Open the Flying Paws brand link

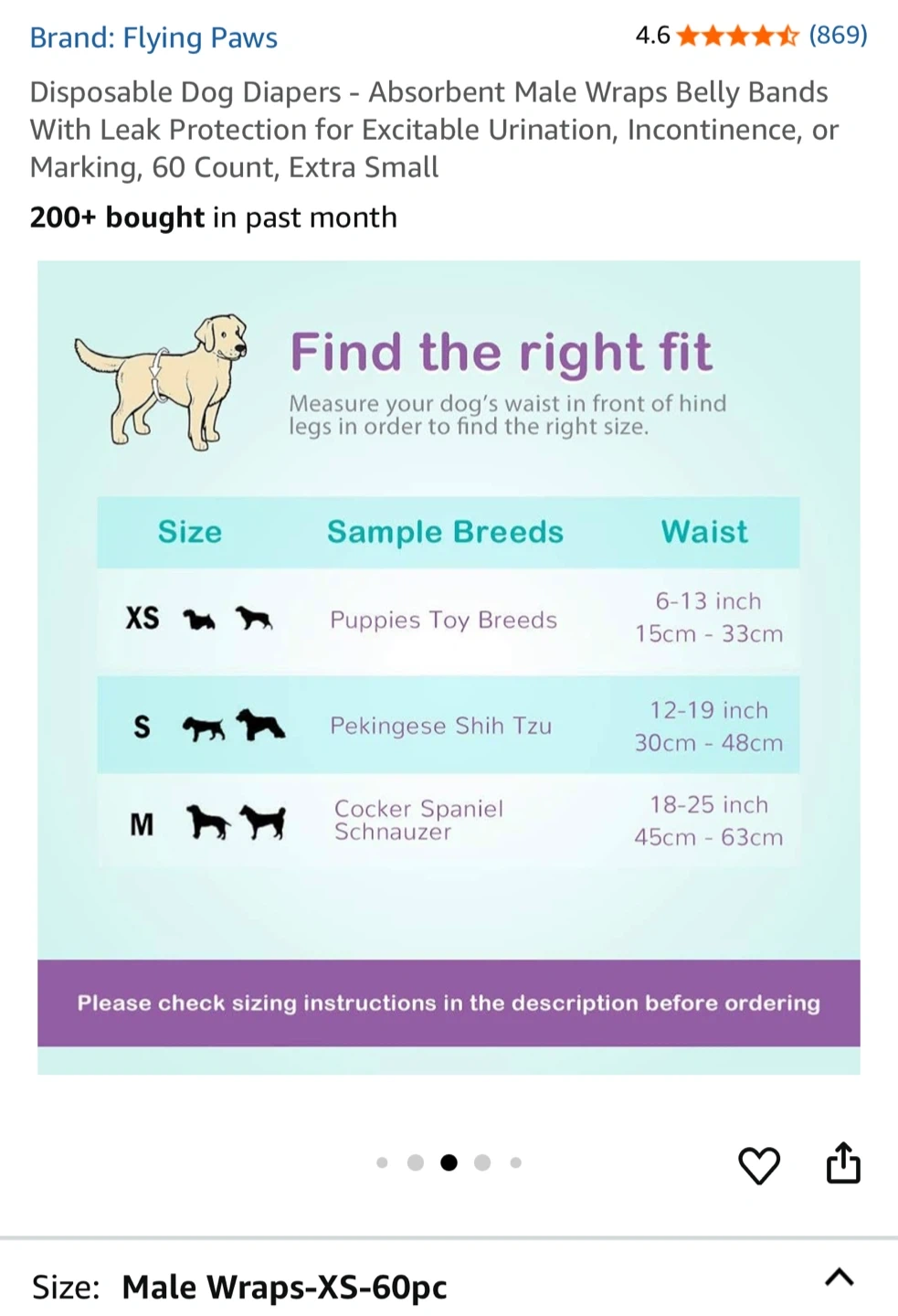(153, 37)
